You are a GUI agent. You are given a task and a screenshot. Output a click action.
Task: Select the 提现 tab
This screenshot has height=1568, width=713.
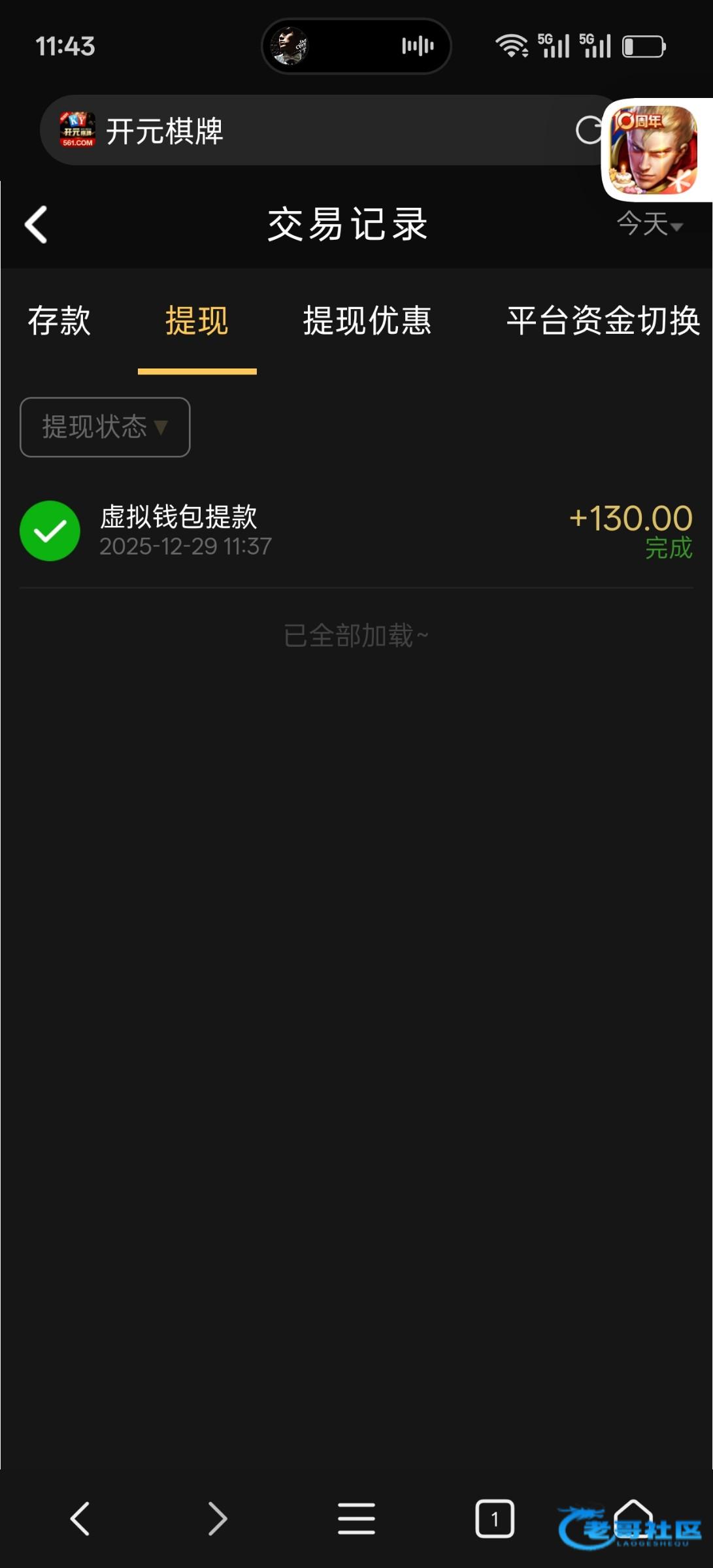[197, 321]
